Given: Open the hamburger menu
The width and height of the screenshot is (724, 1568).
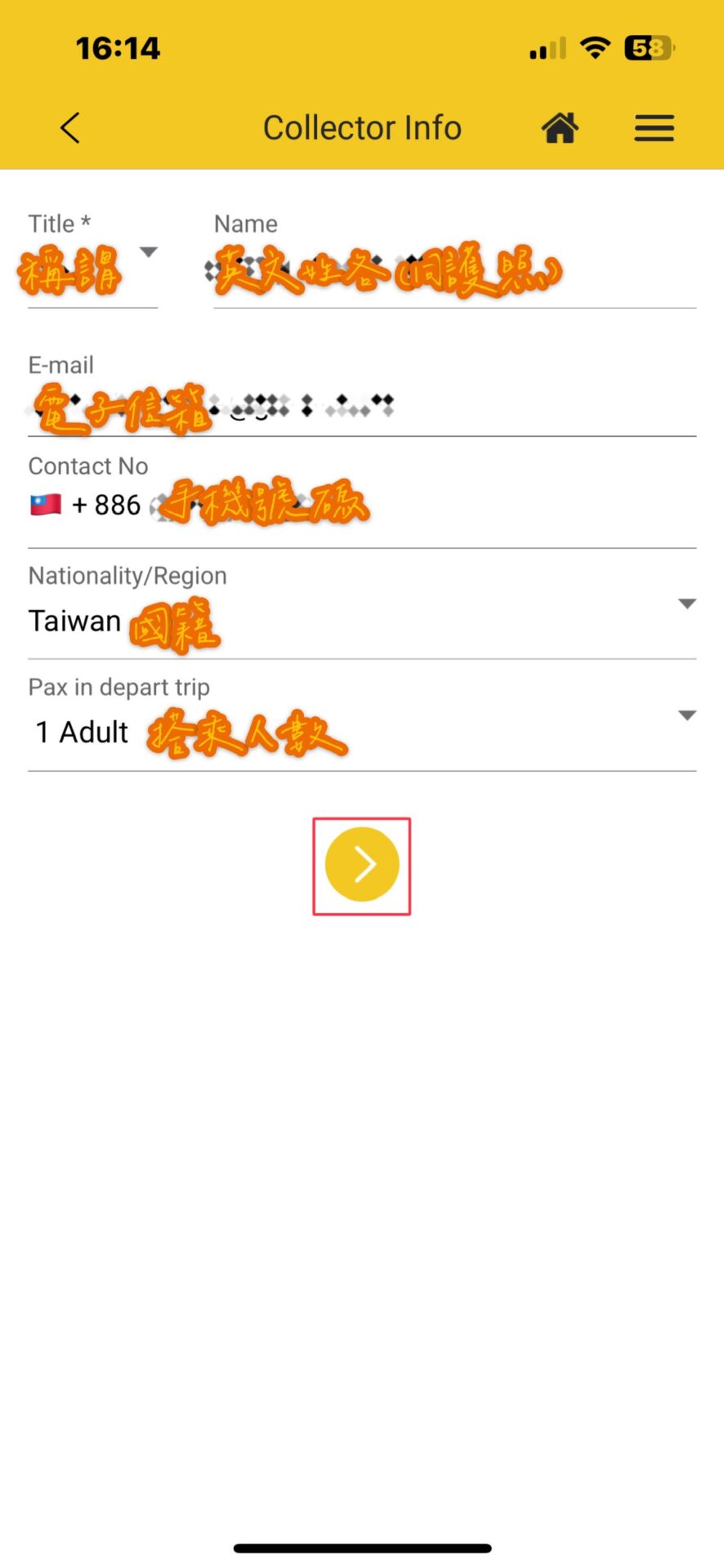Looking at the screenshot, I should coord(654,128).
